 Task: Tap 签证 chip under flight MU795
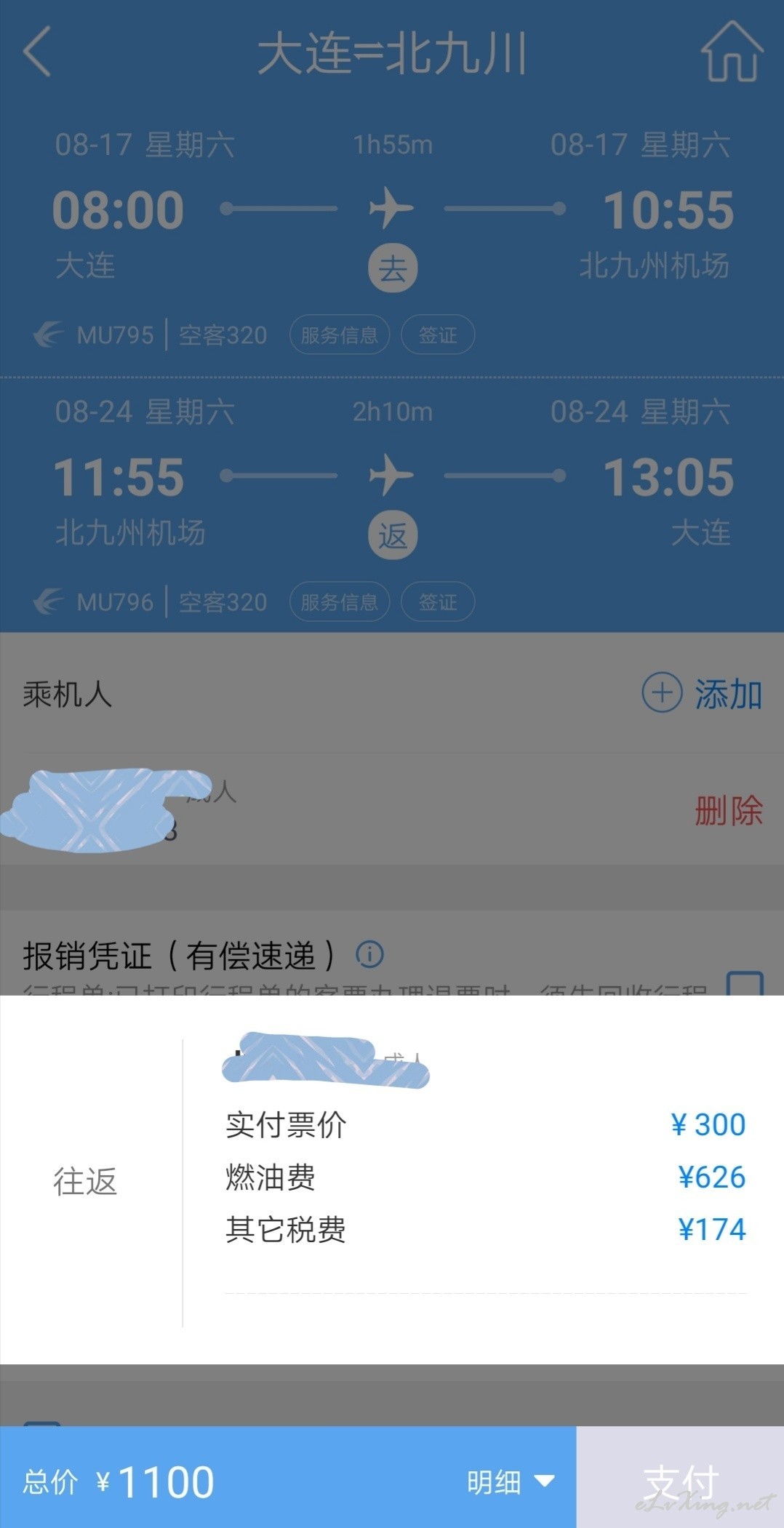point(438,335)
